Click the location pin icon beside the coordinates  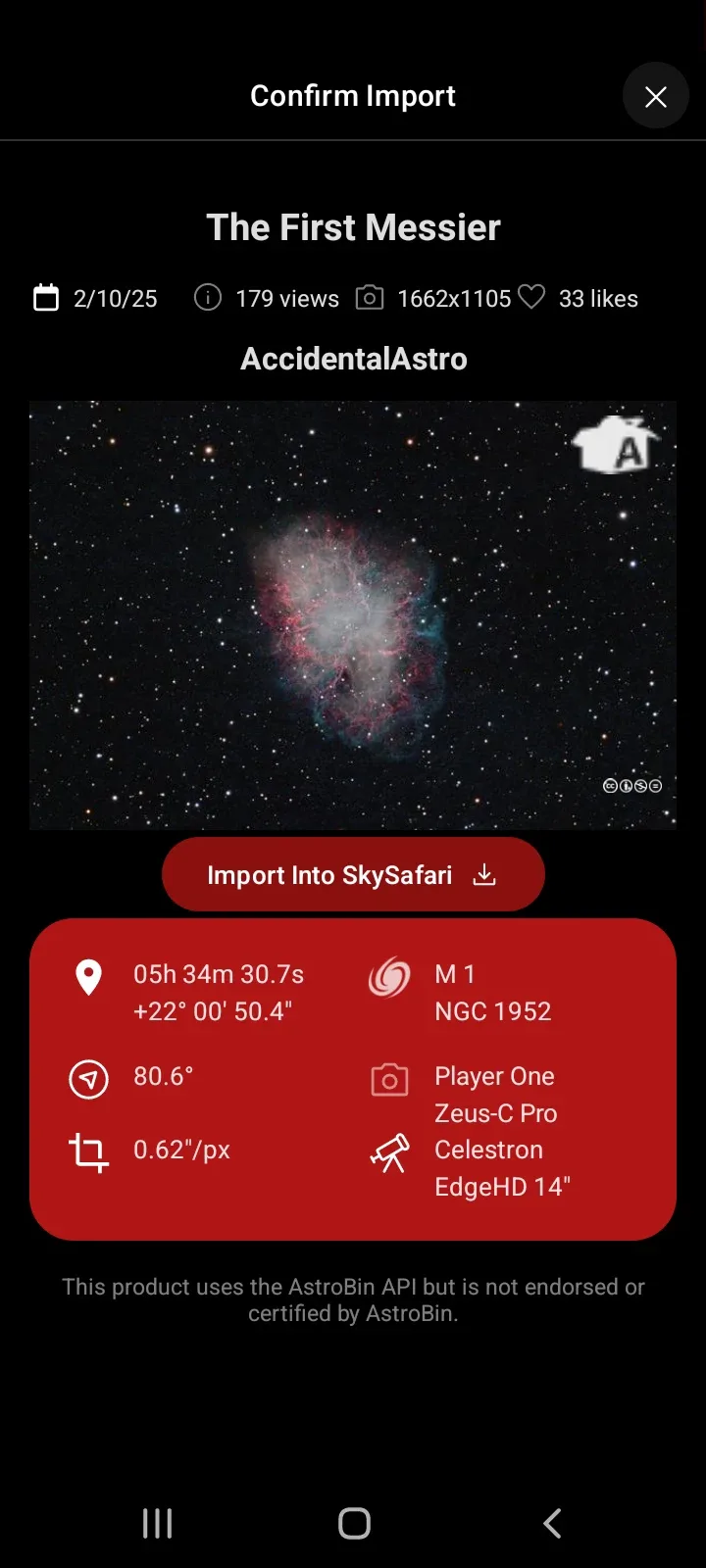tap(88, 976)
